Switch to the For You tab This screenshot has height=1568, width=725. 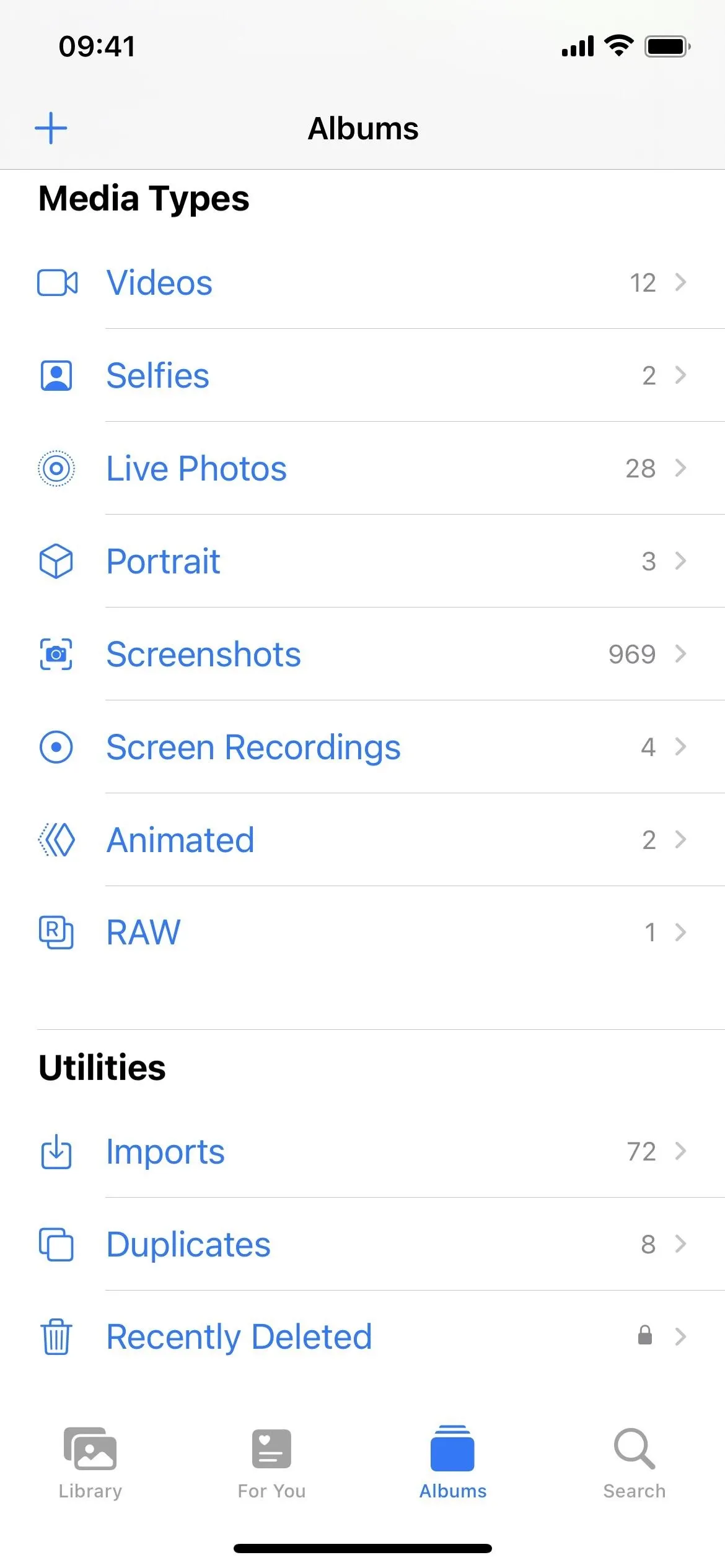coord(271,1463)
